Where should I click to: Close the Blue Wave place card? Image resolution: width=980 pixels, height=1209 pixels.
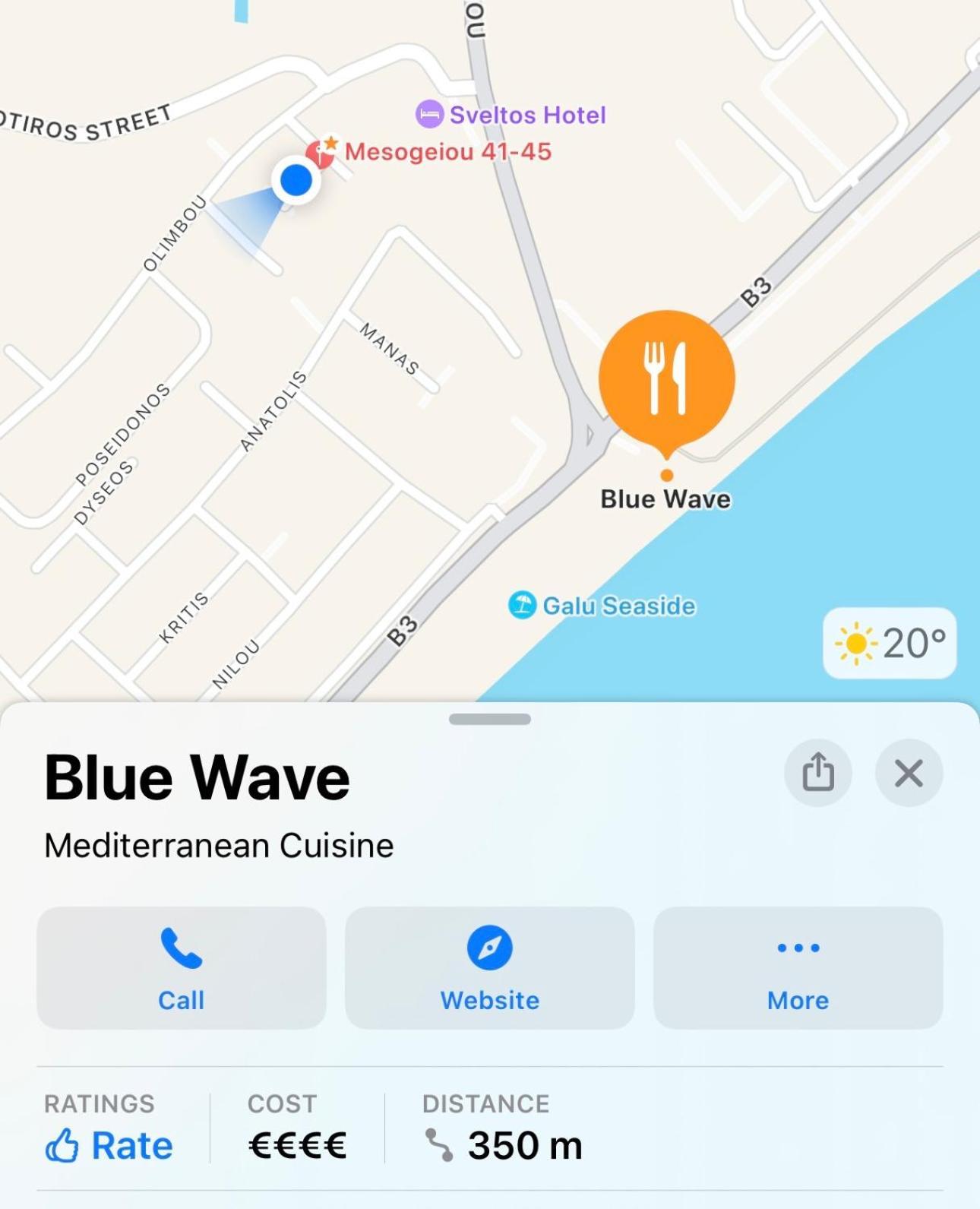click(x=909, y=773)
